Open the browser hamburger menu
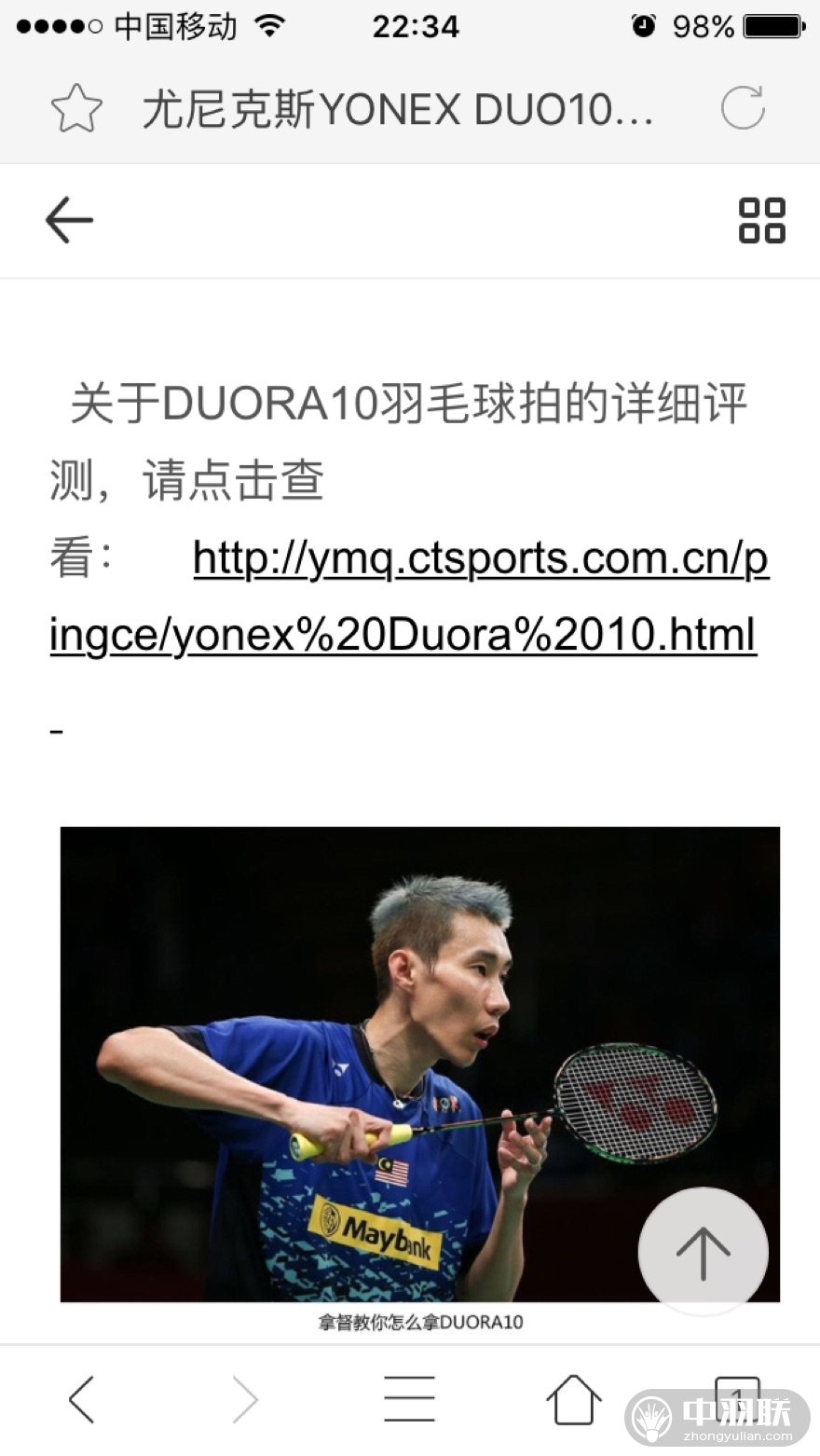The image size is (820, 1456). click(410, 1398)
